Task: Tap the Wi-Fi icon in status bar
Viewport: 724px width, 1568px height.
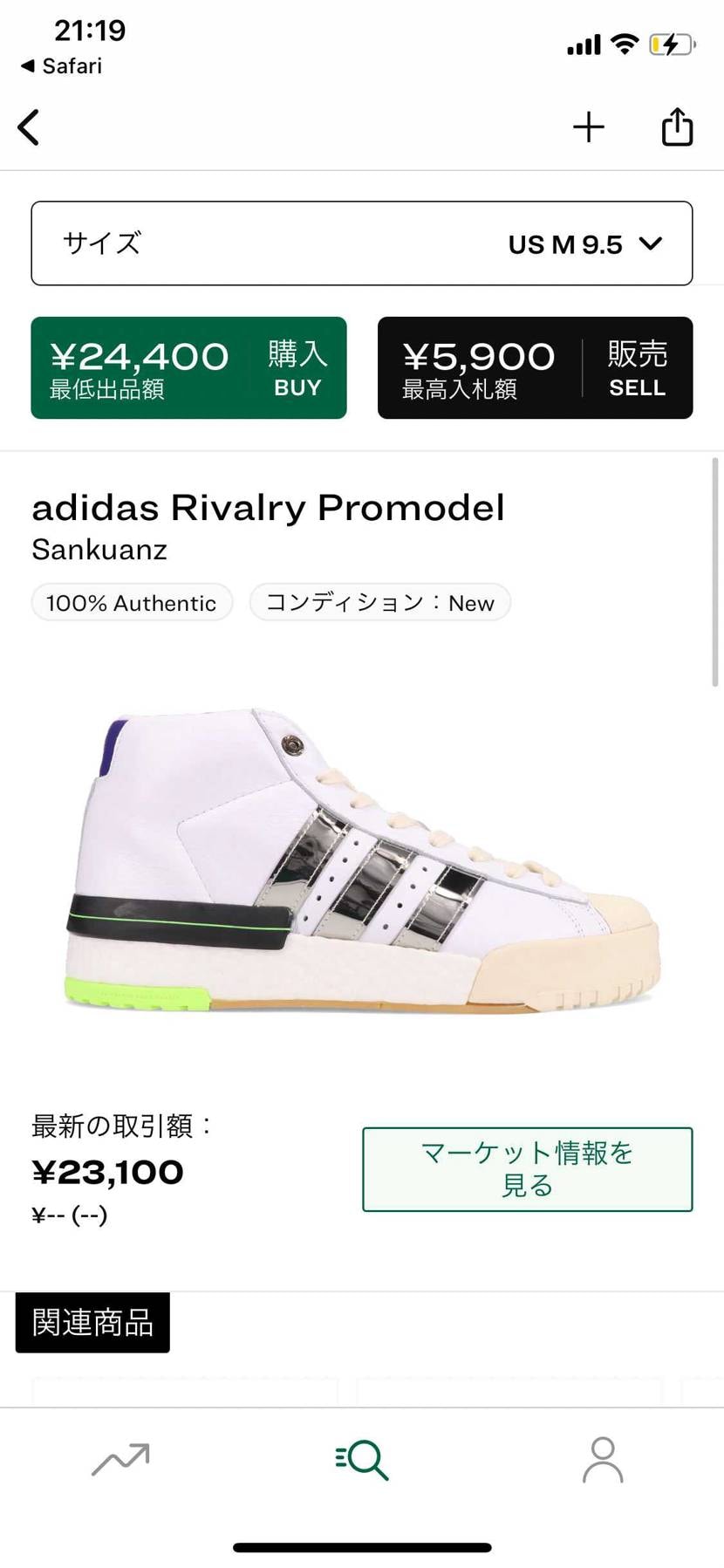Action: click(625, 44)
